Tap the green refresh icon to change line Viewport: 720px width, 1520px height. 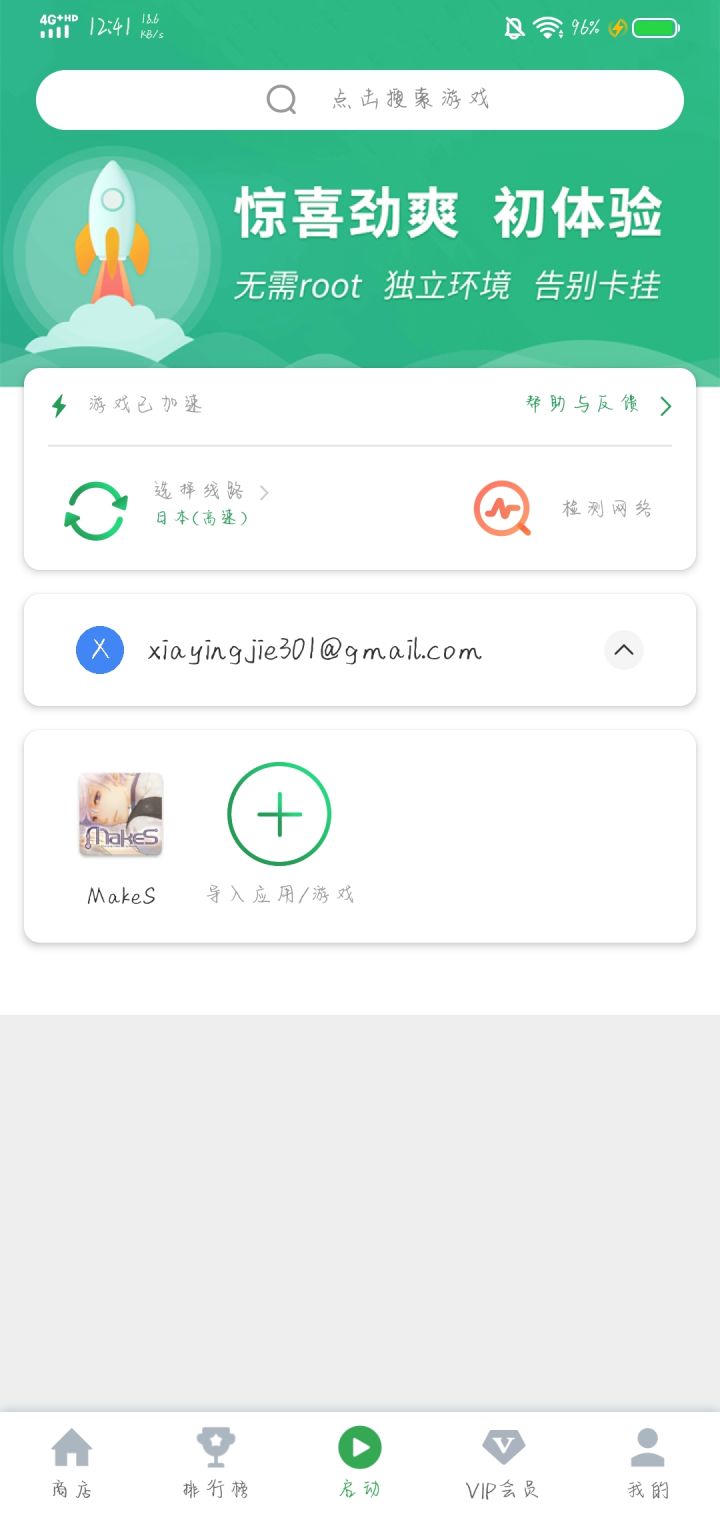pos(93,508)
